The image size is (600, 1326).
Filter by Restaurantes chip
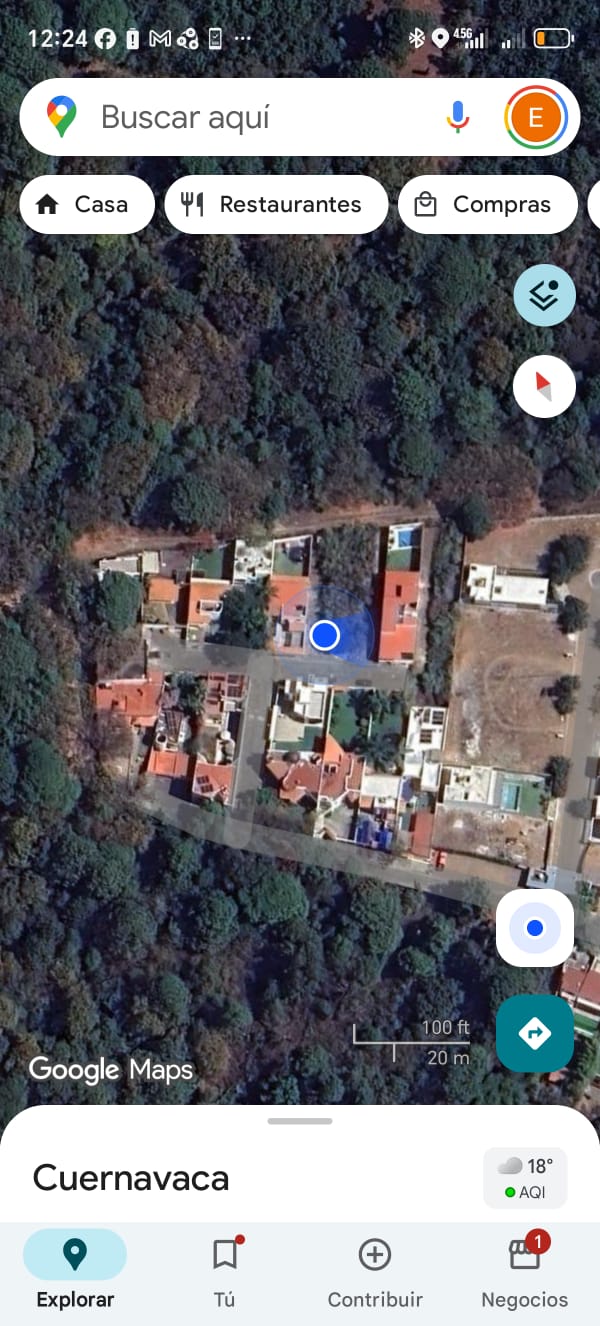(x=276, y=205)
